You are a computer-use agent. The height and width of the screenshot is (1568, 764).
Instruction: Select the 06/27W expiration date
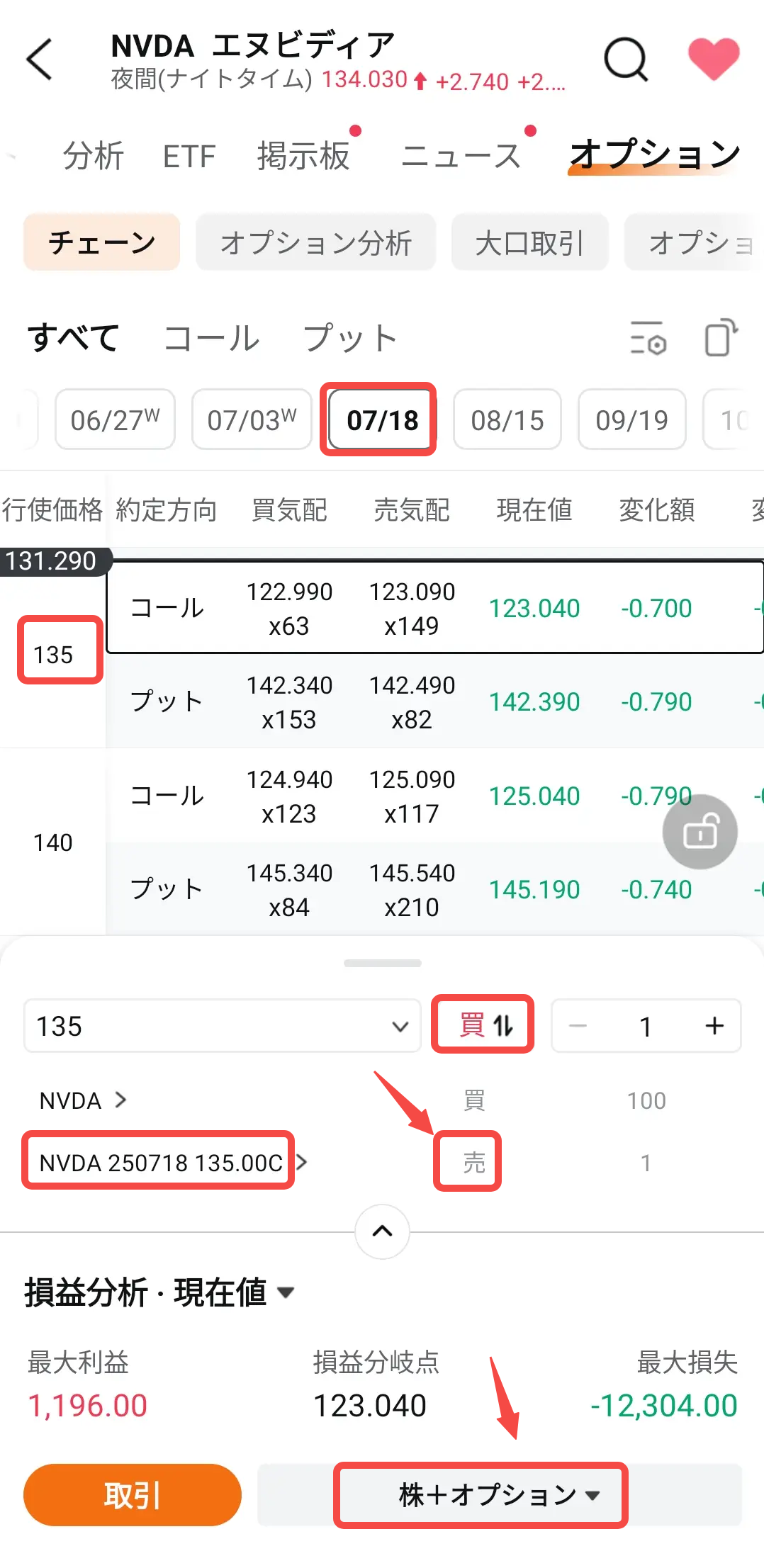point(115,420)
